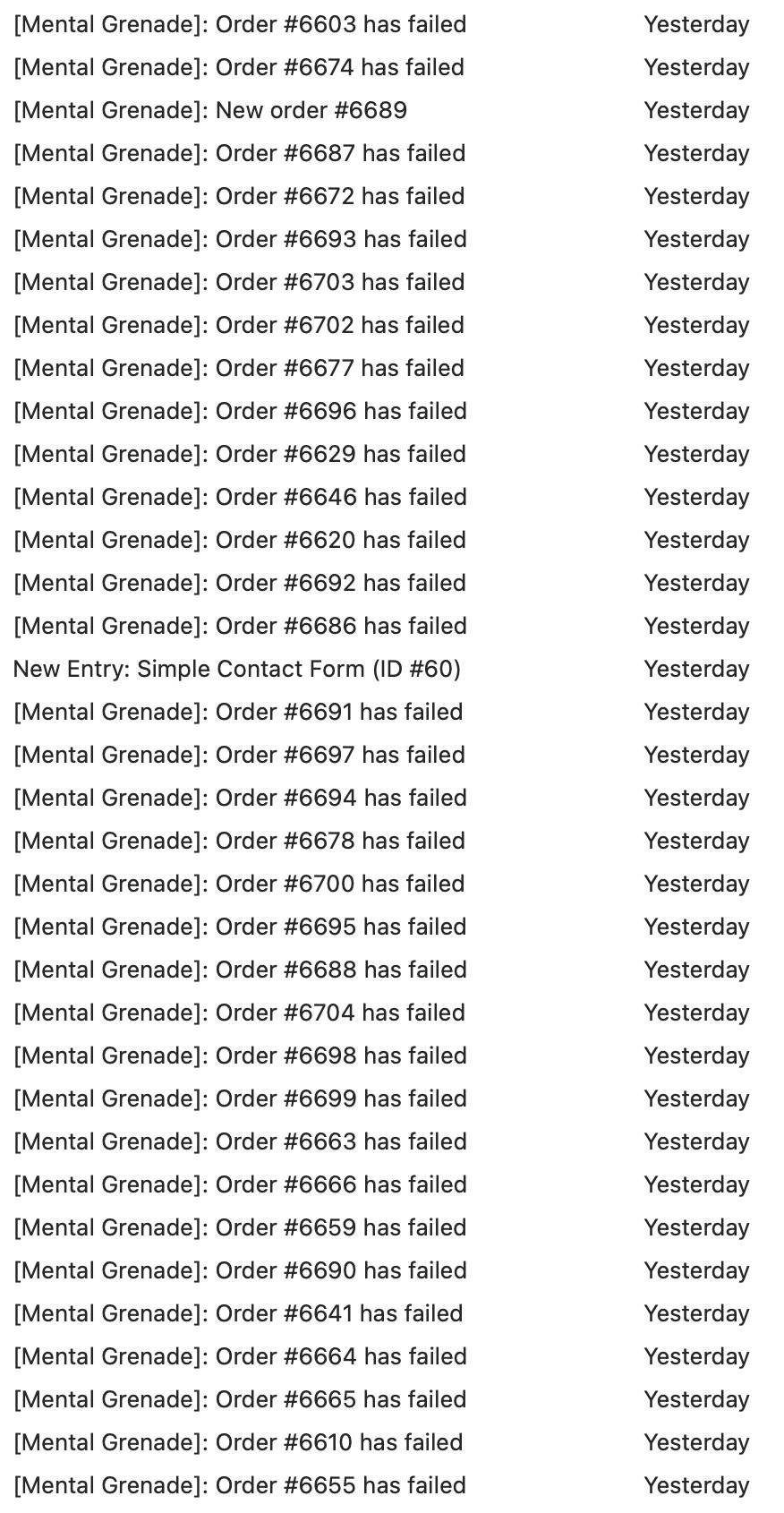
Task: Select the Order #6693 has failed email
Action: pos(392,239)
